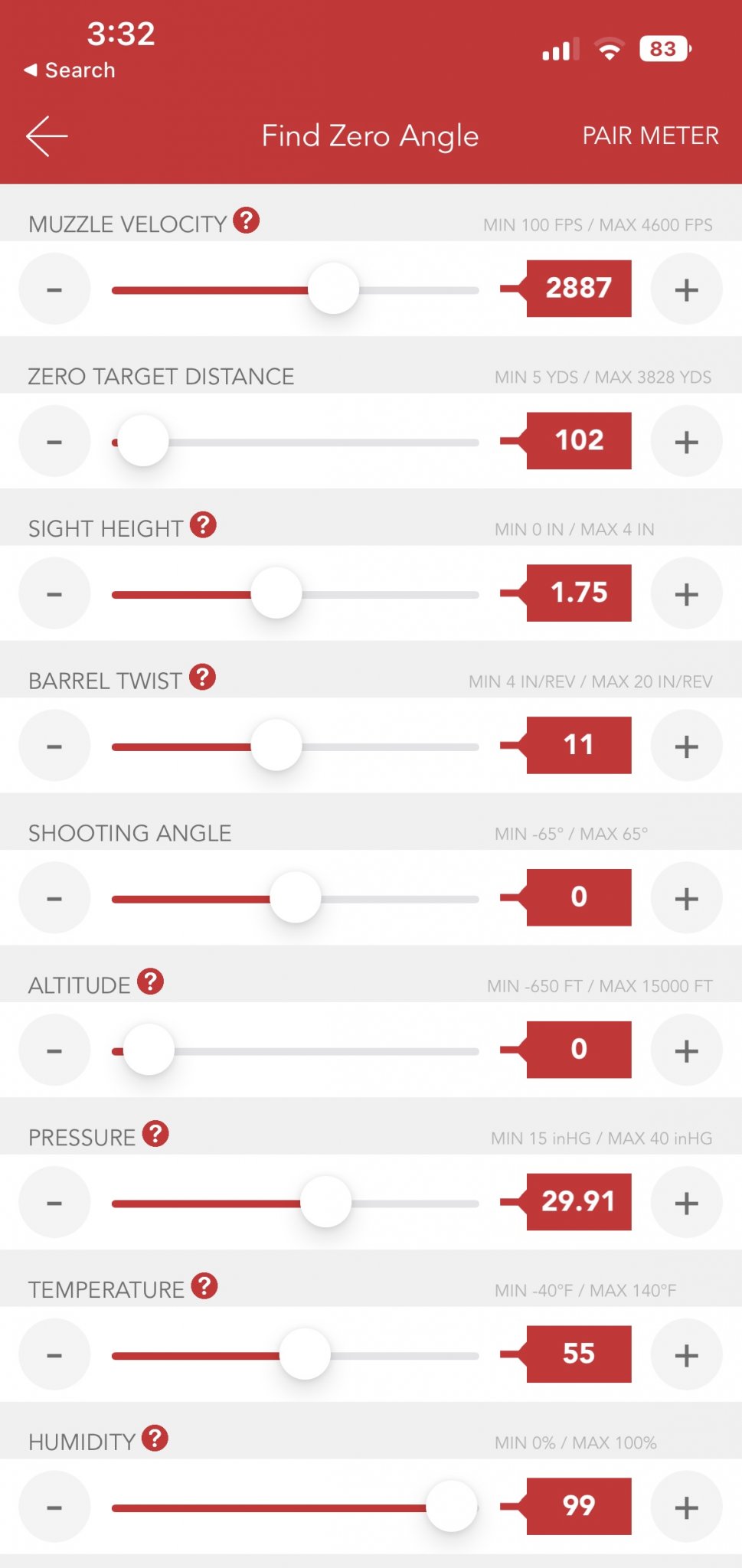Screen dimensions: 742x1568
Task: Decrease shooting angle with minus button
Action: click(54, 899)
